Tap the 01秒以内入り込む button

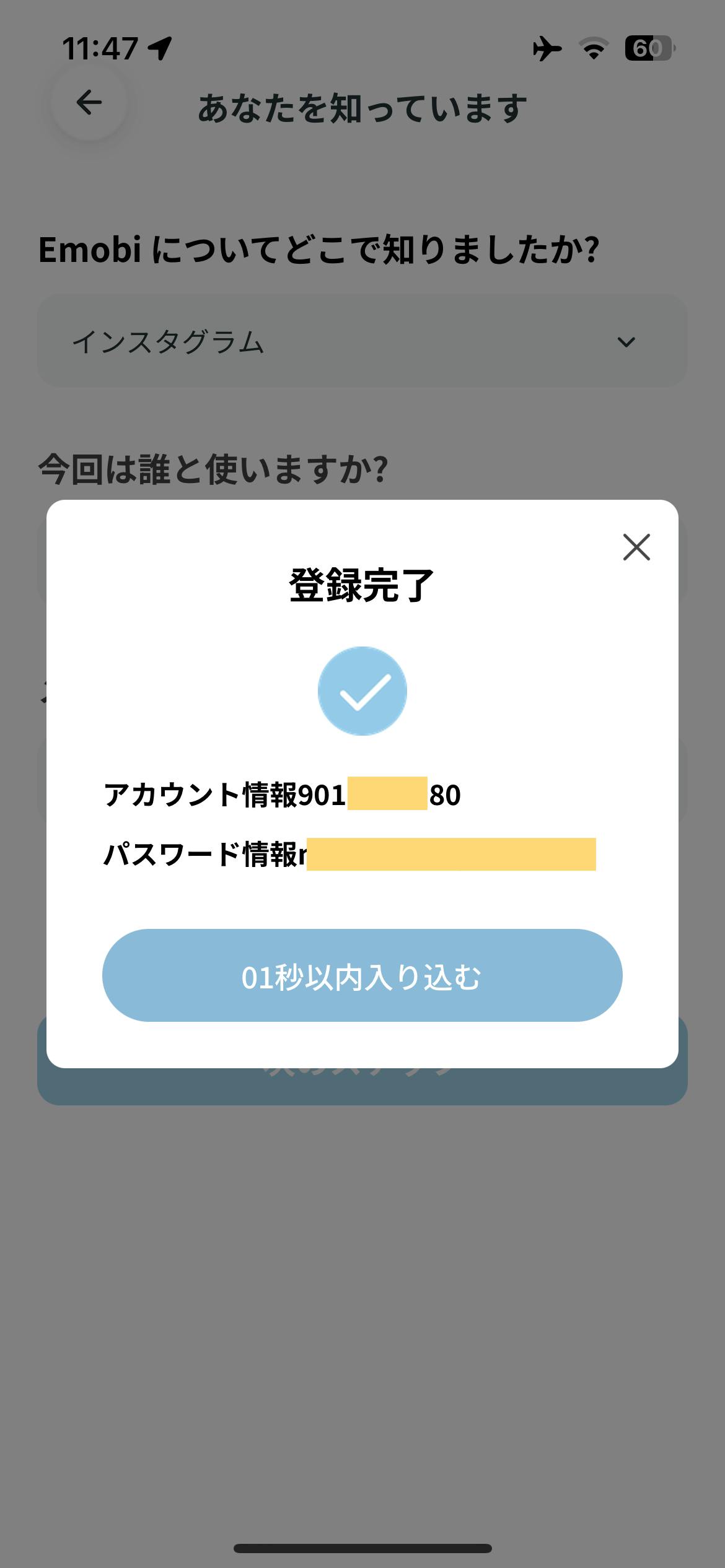pyautogui.click(x=362, y=975)
